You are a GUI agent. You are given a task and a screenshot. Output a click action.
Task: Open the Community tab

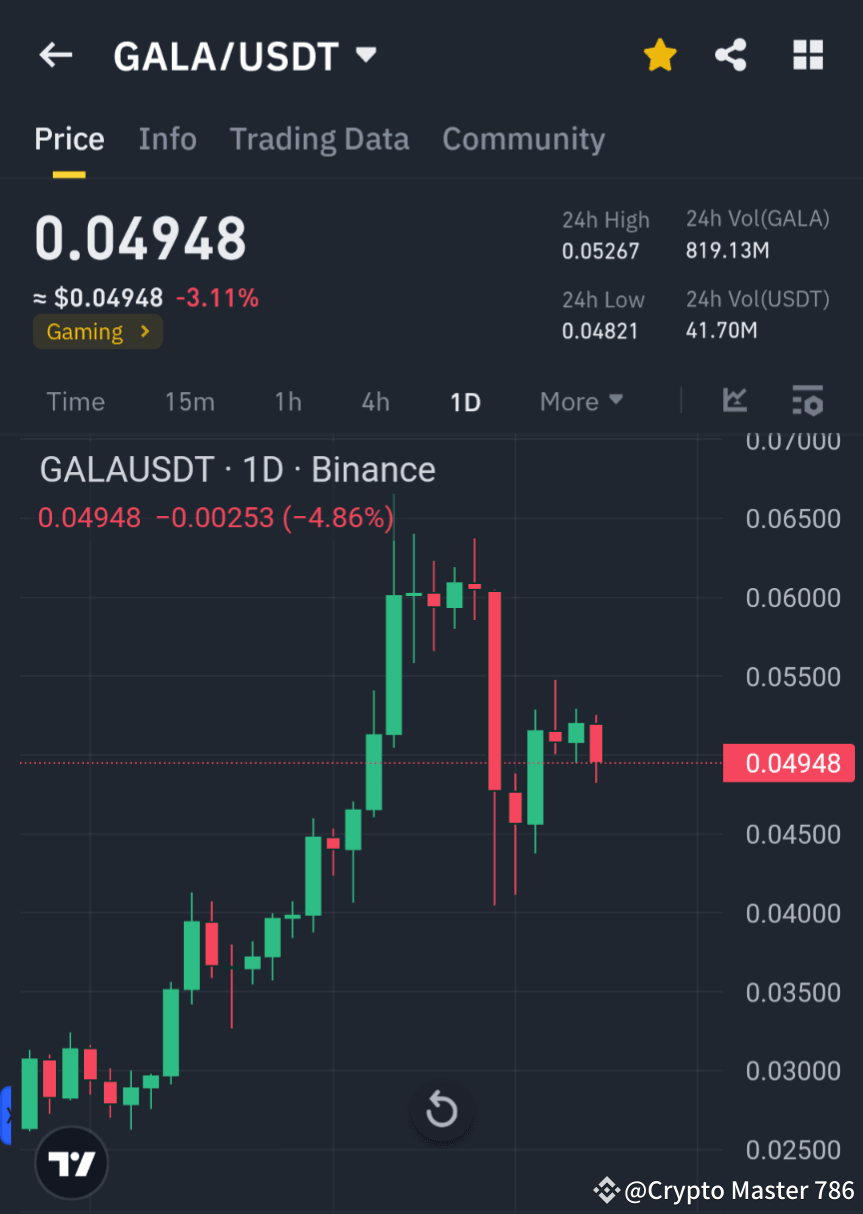523,139
